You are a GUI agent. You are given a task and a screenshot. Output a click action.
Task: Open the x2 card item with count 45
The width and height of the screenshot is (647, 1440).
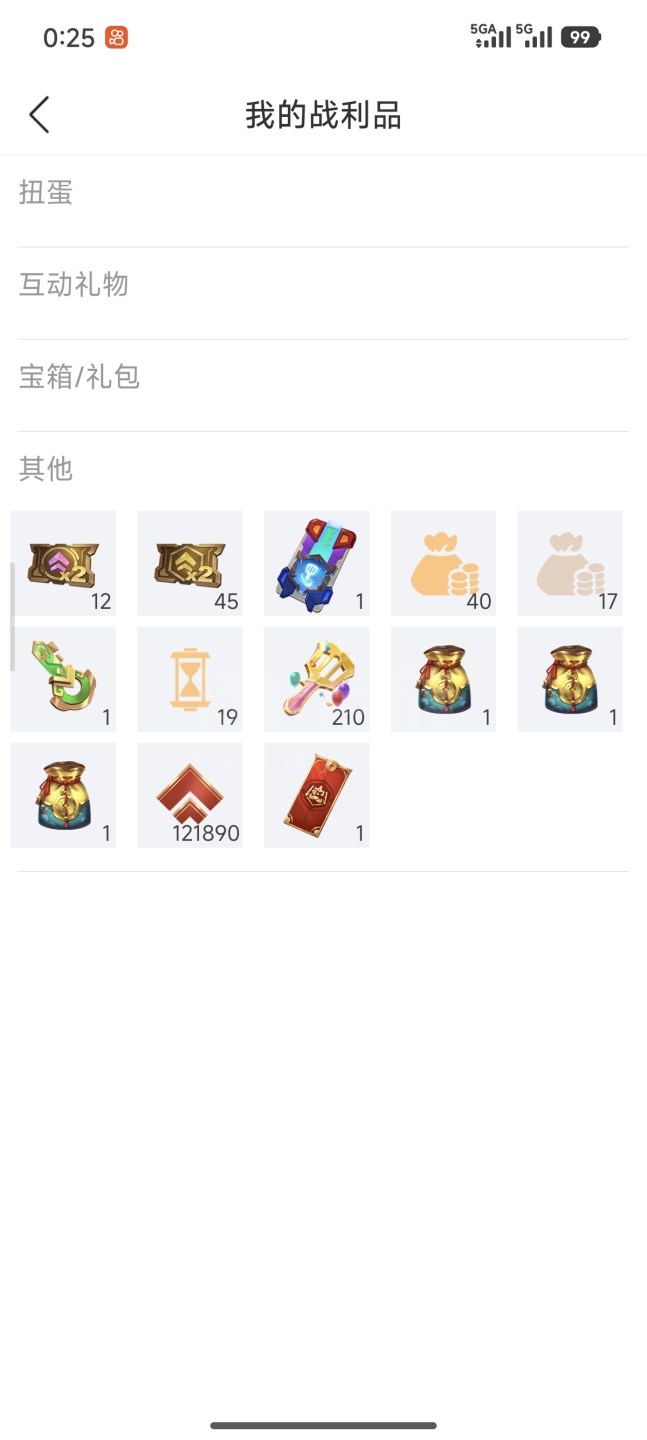[x=190, y=563]
